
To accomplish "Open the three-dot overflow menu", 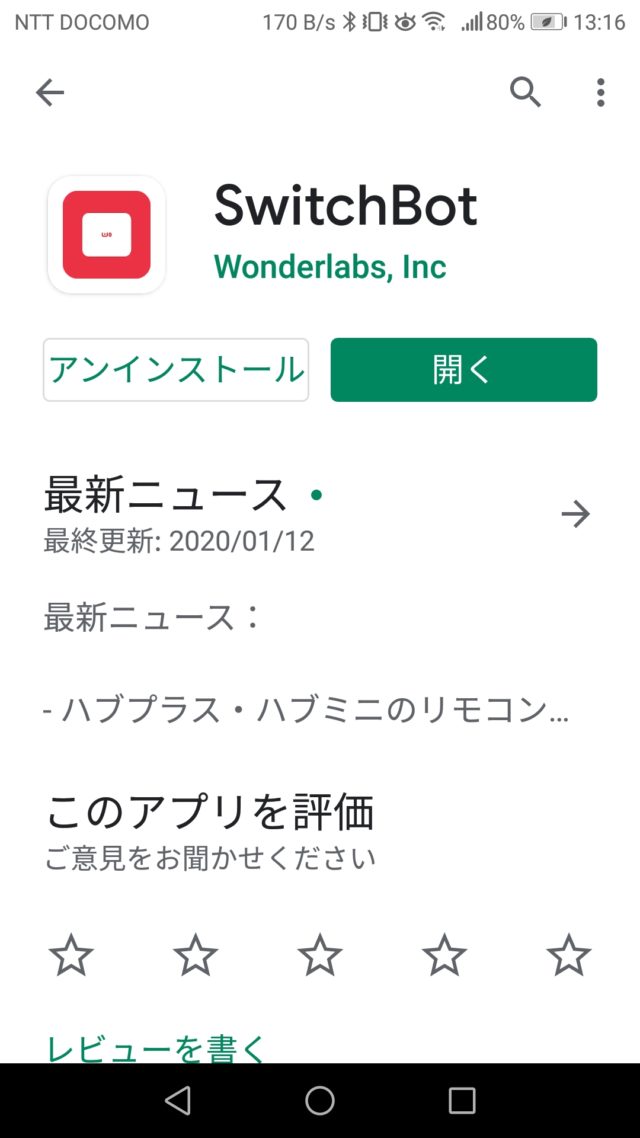I will pyautogui.click(x=600, y=93).
